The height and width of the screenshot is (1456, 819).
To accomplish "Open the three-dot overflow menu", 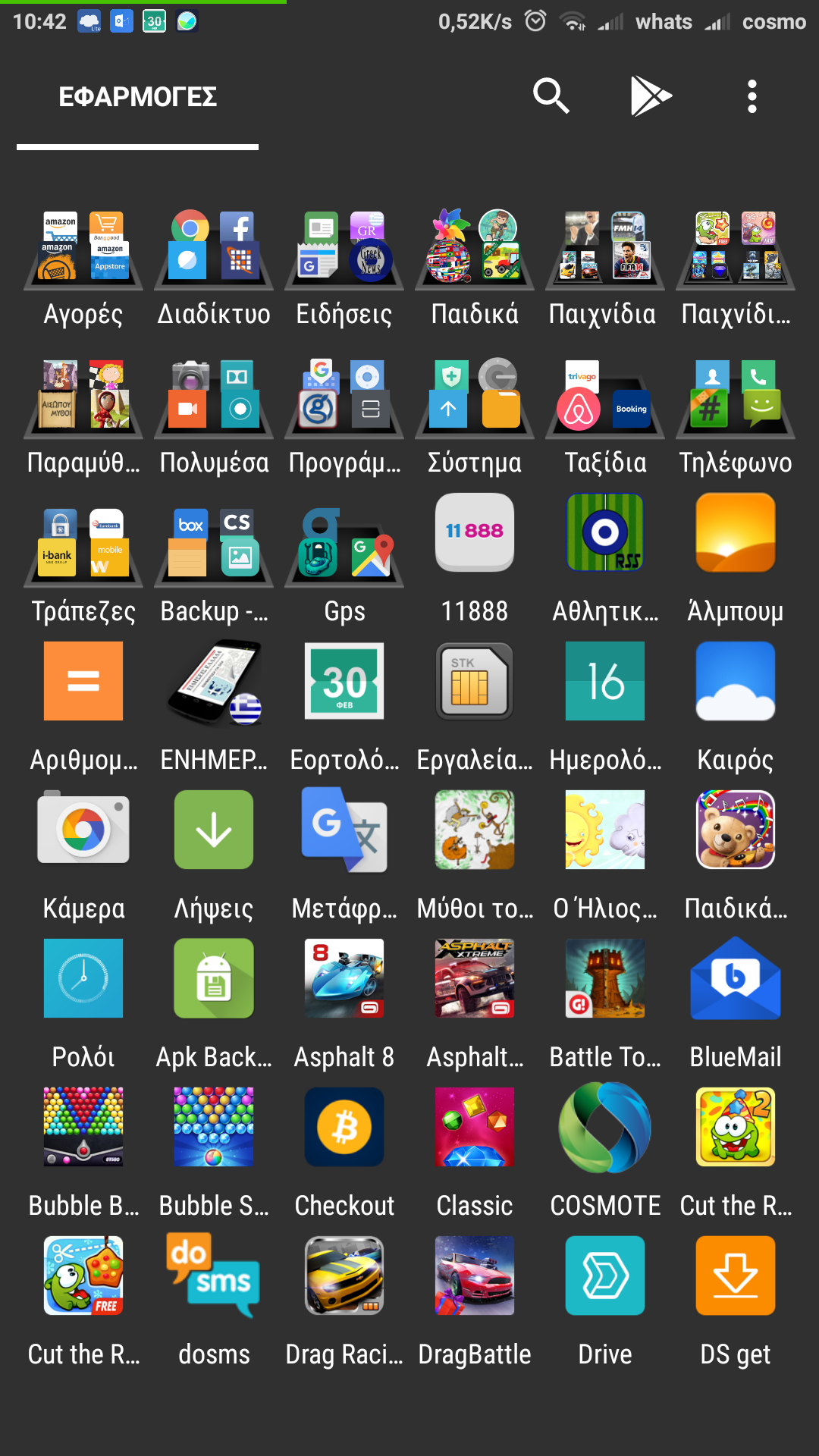I will pyautogui.click(x=752, y=96).
